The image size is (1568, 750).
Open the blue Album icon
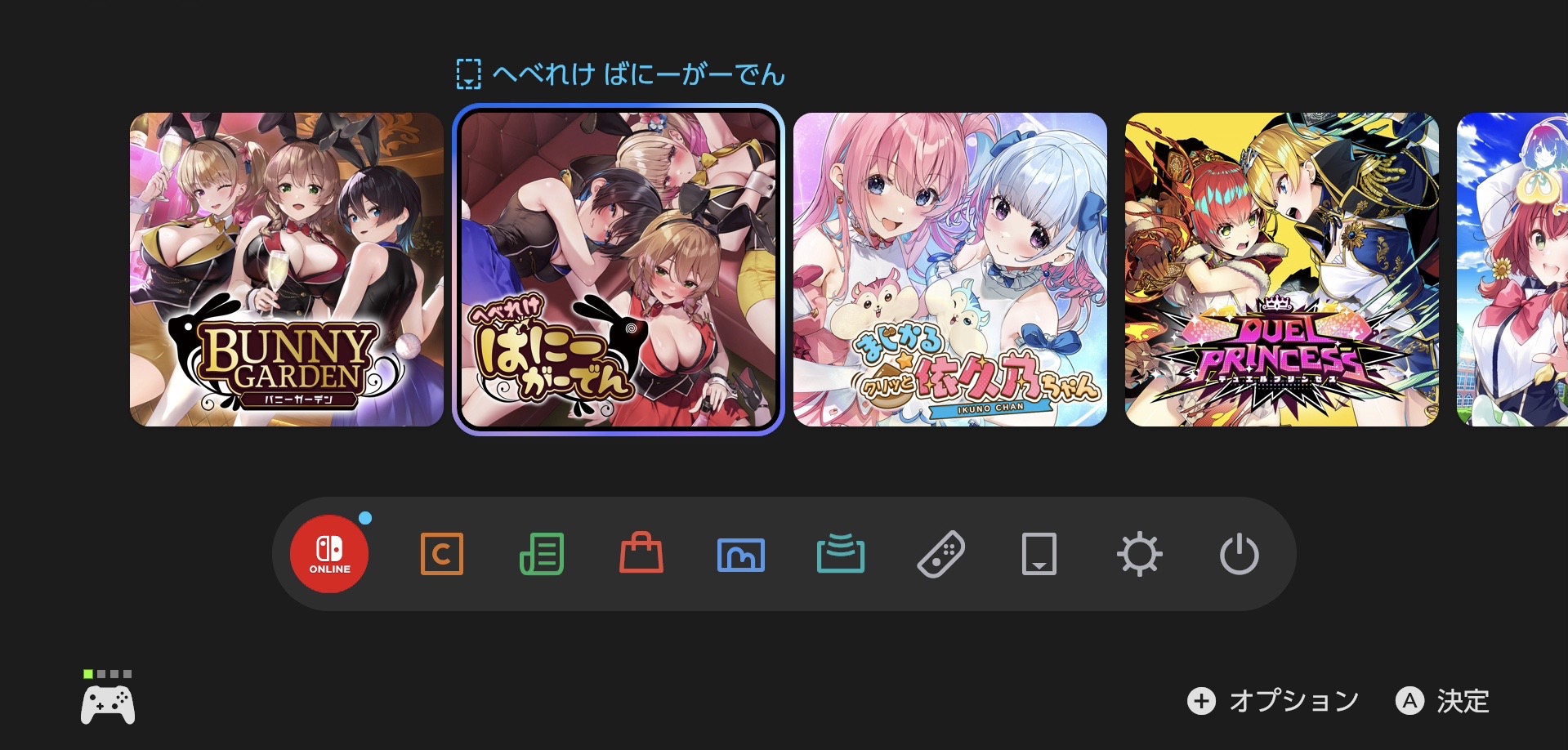(x=740, y=554)
